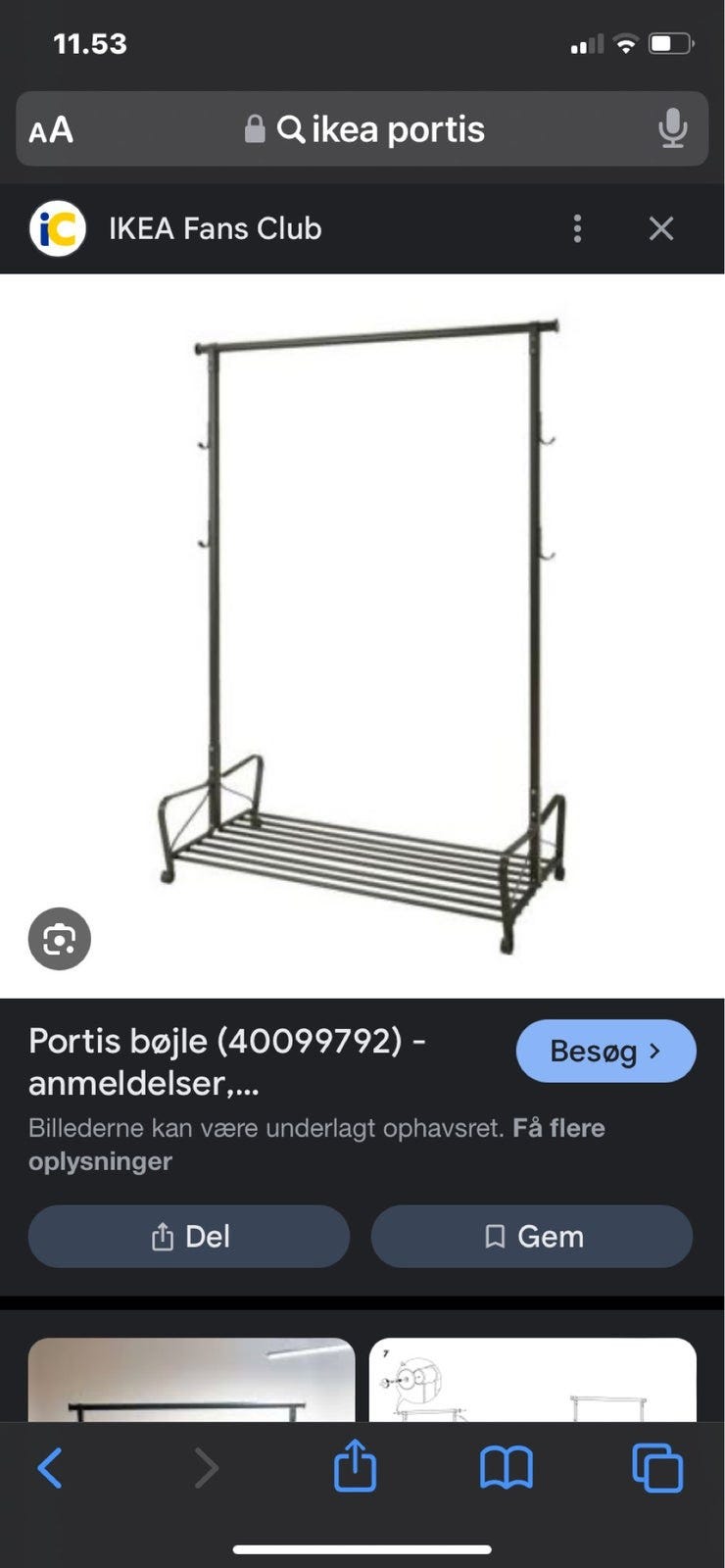Go forward with the right chevron
The image size is (725, 1568).
tap(206, 1467)
